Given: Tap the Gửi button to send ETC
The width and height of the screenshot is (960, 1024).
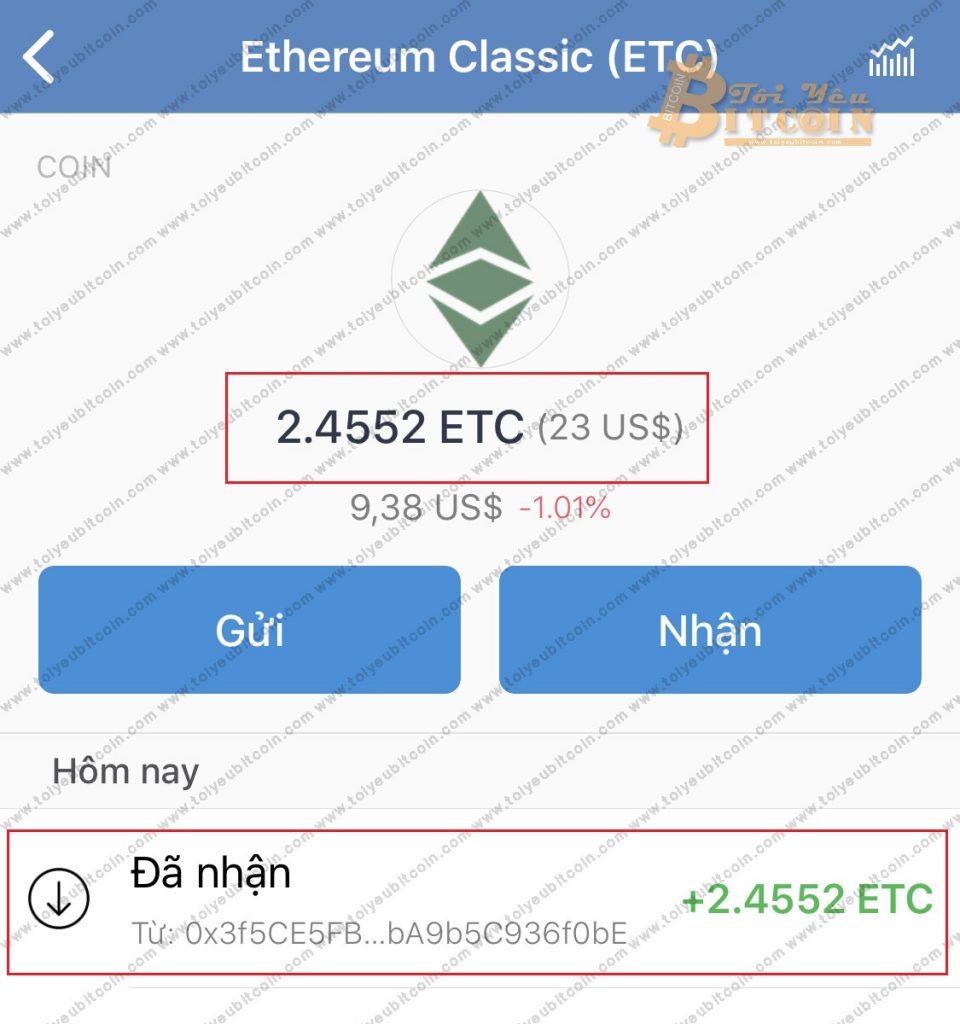Looking at the screenshot, I should tap(249, 630).
